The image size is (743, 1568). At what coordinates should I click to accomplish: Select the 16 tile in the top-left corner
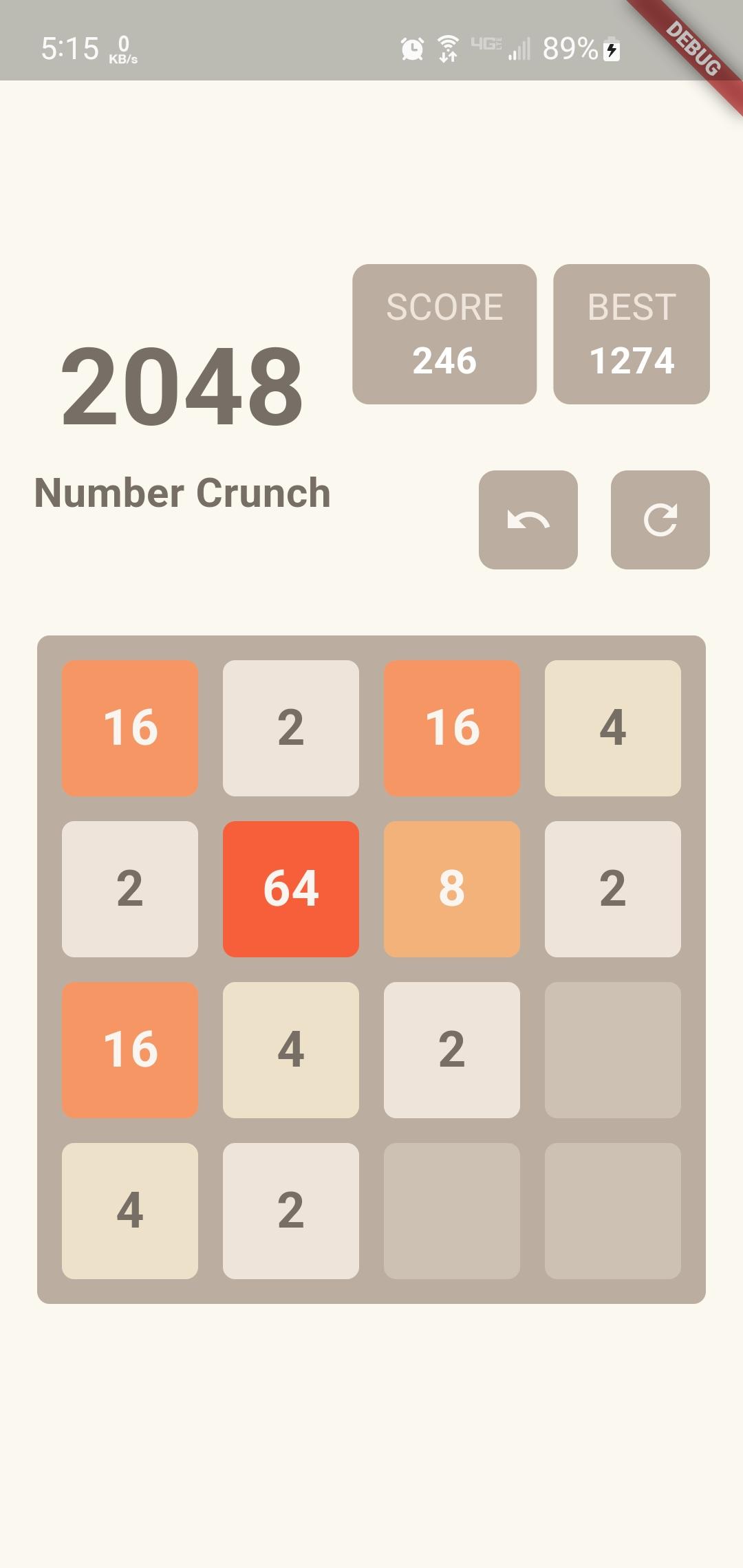pos(130,729)
